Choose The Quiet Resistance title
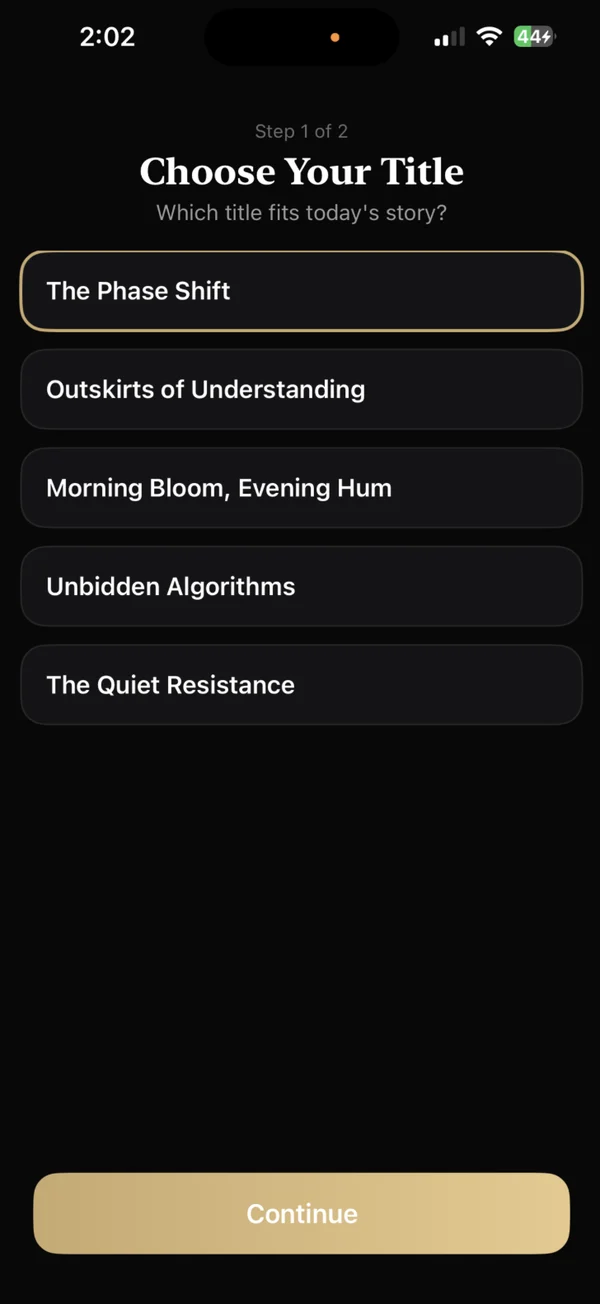The height and width of the screenshot is (1304, 600). coord(301,685)
